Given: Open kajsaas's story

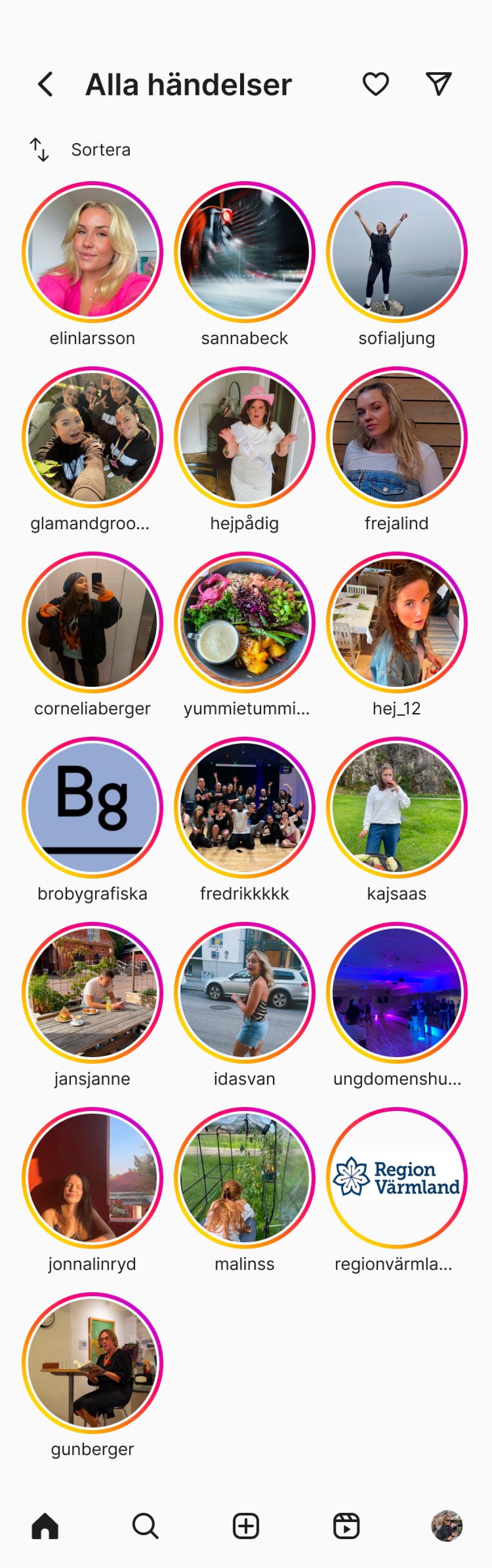Looking at the screenshot, I should click(397, 807).
